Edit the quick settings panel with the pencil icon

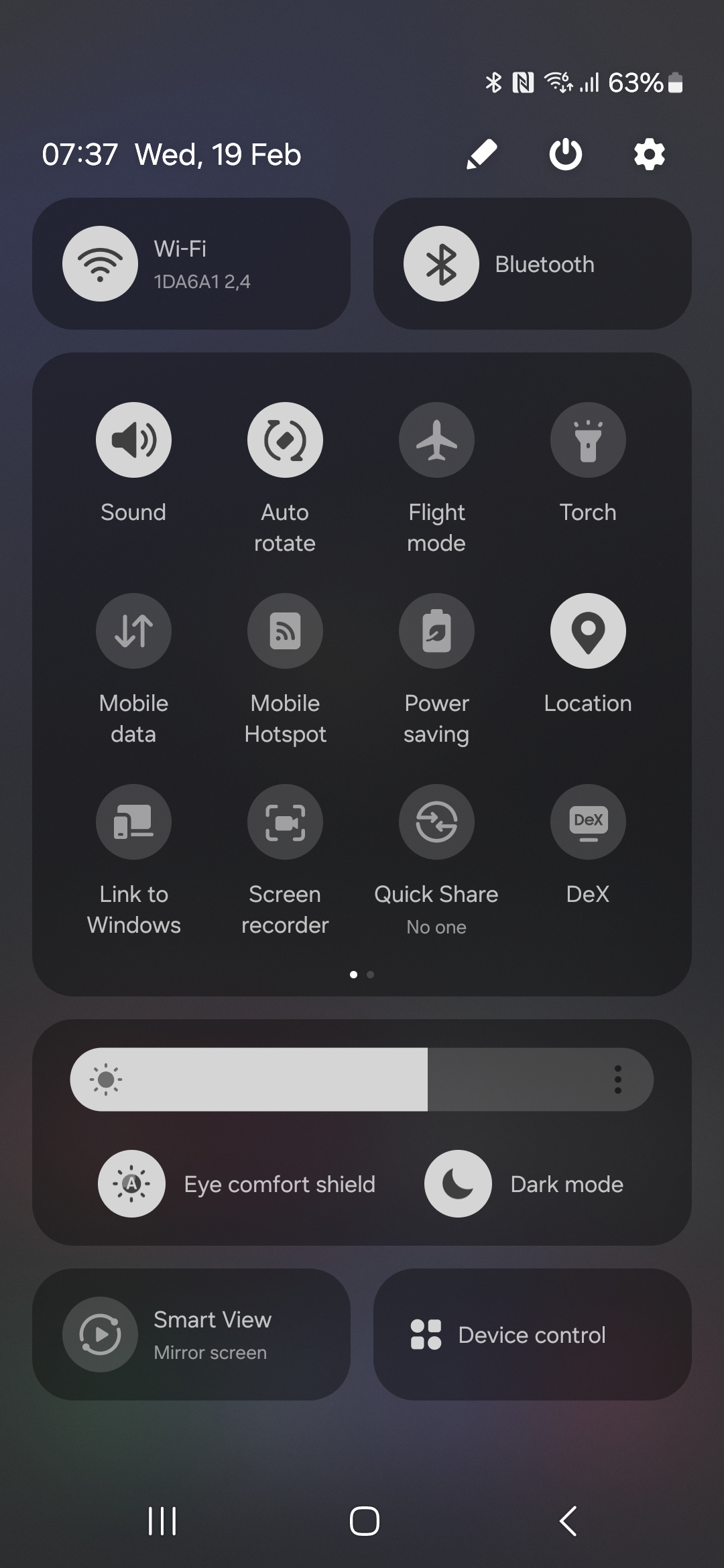(x=482, y=155)
